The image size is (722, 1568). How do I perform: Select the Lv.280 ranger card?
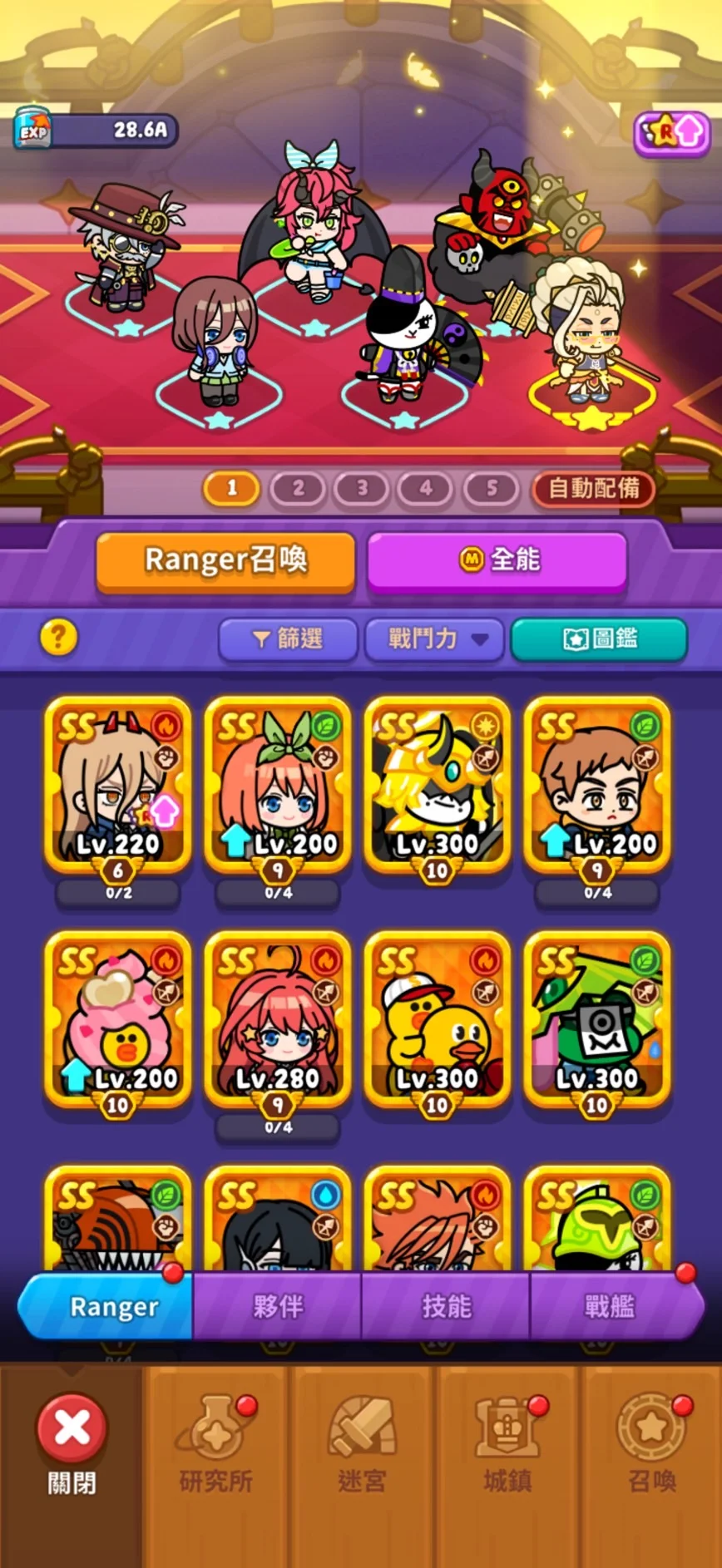pos(278,1020)
